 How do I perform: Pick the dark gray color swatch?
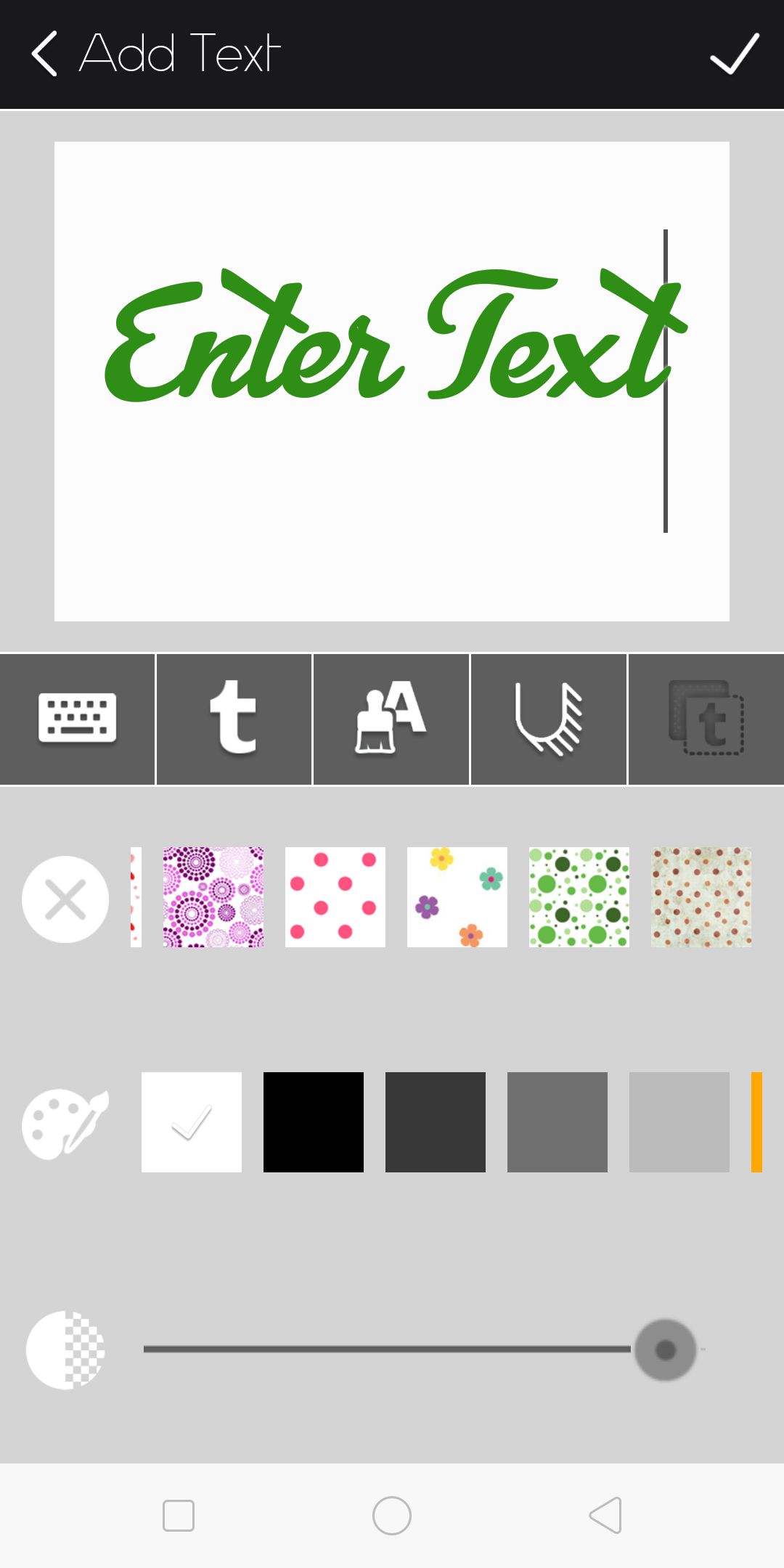pos(436,1122)
